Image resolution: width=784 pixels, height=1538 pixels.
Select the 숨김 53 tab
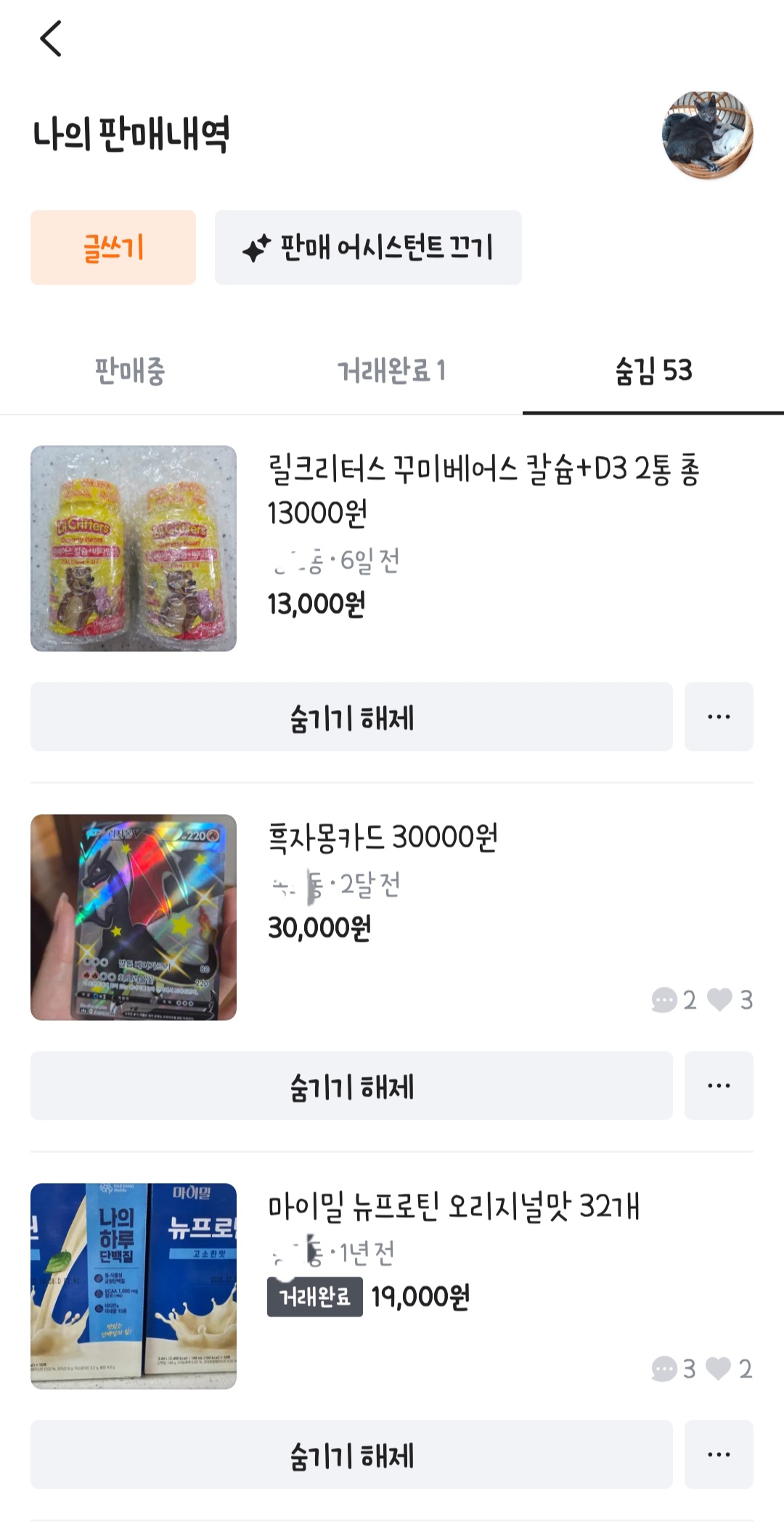[x=653, y=371]
